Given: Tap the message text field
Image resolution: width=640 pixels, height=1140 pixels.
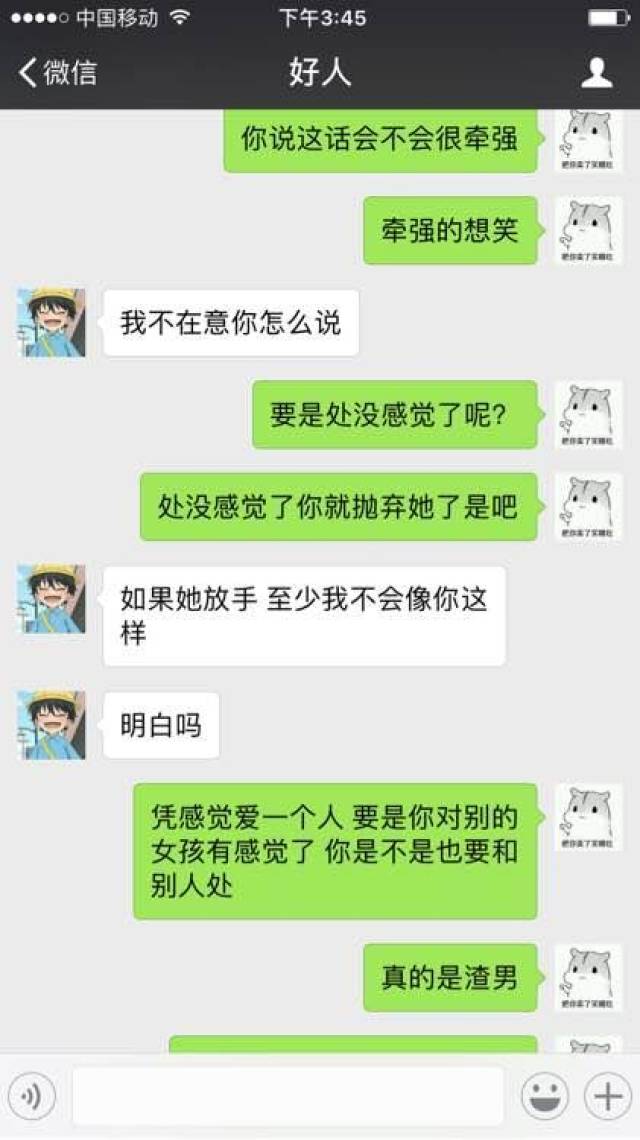Looking at the screenshot, I should pos(288,1097).
